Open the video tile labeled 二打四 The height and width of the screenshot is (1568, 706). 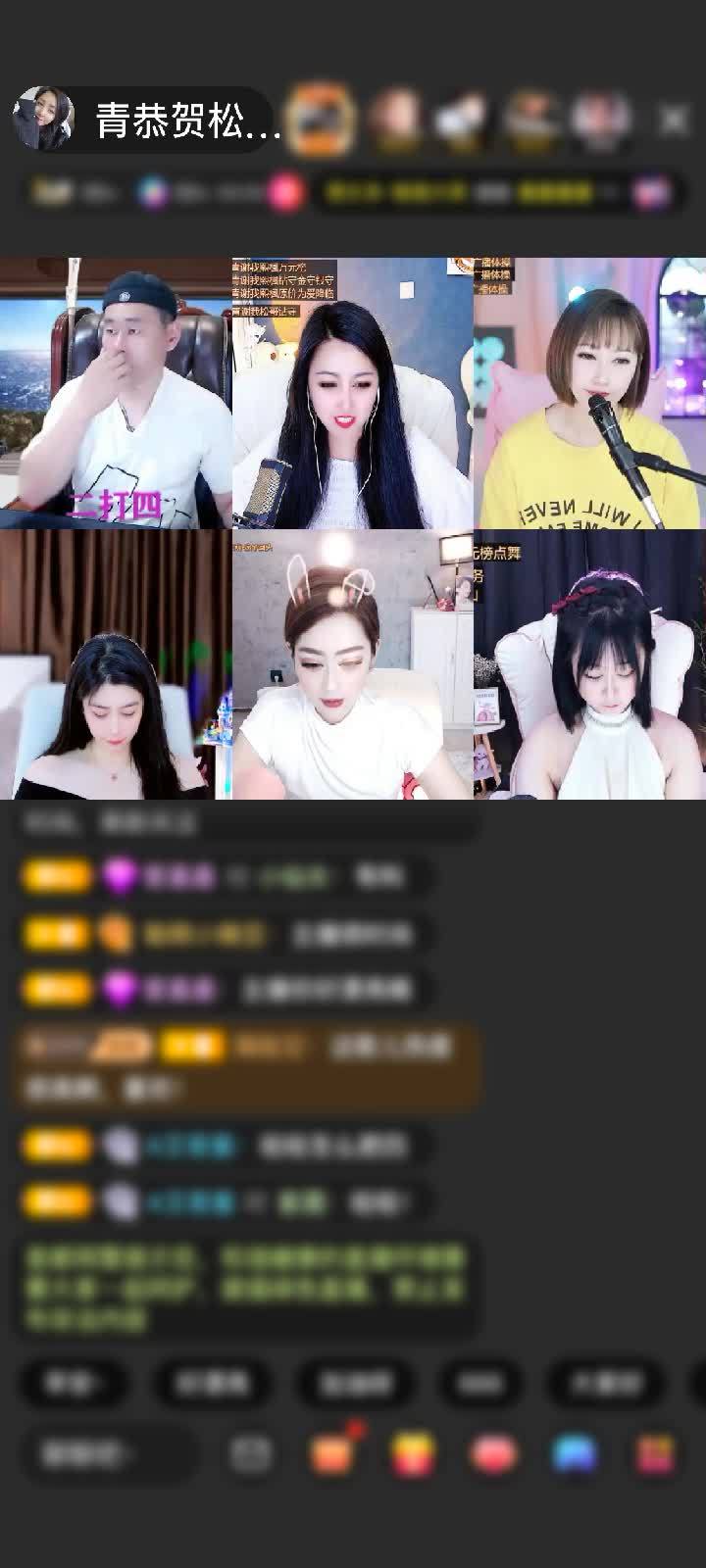coord(116,392)
